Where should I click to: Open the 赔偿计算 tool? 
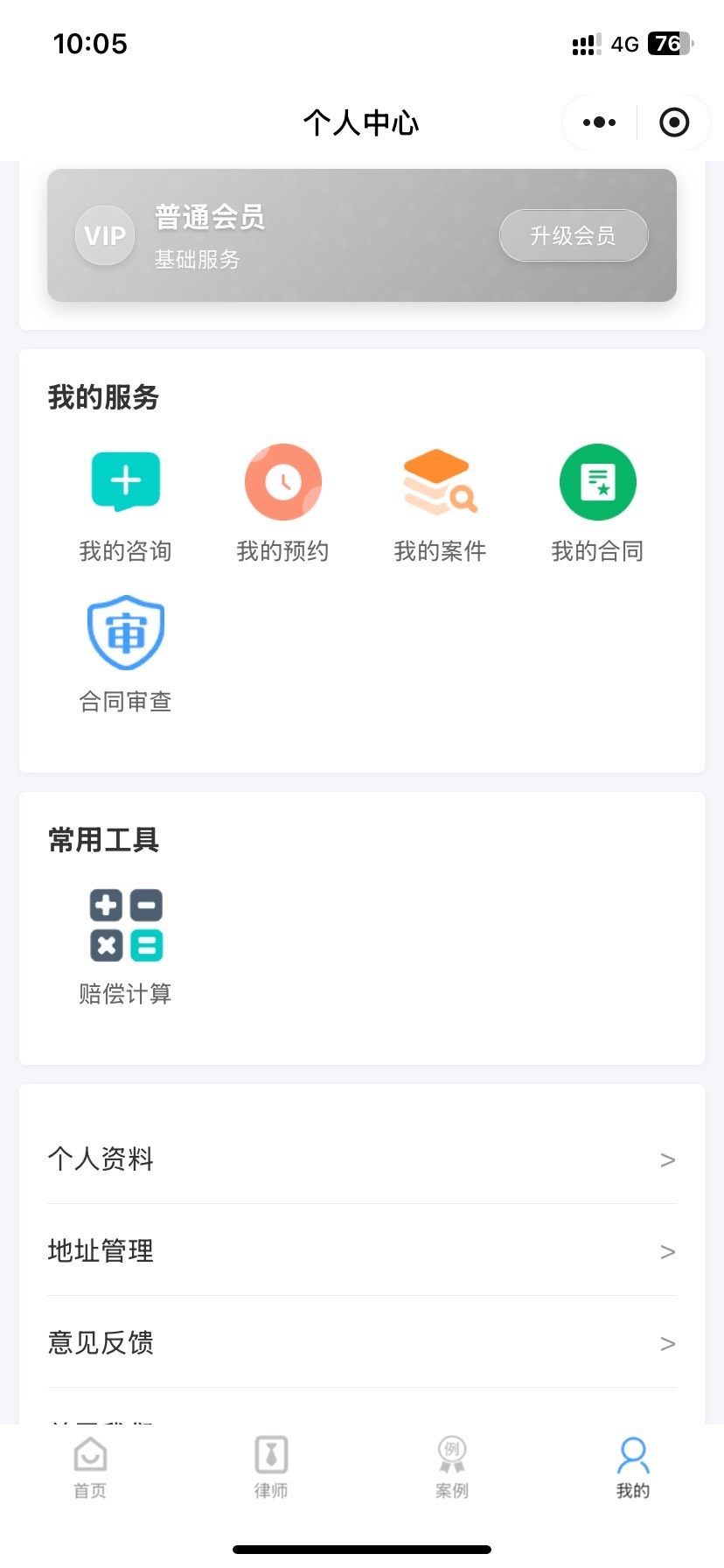[126, 945]
